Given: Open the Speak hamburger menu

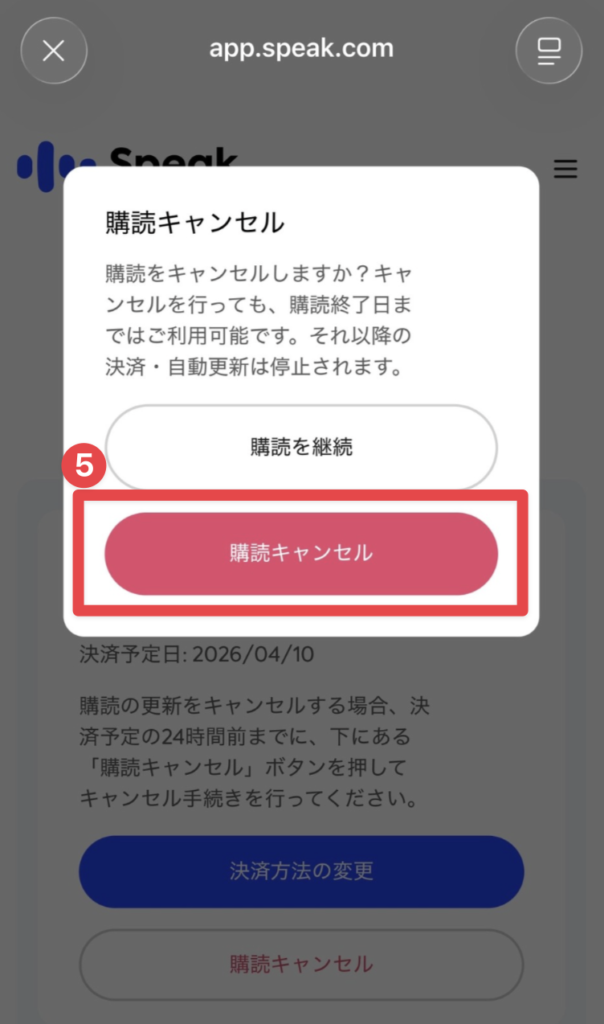Looking at the screenshot, I should [x=565, y=169].
